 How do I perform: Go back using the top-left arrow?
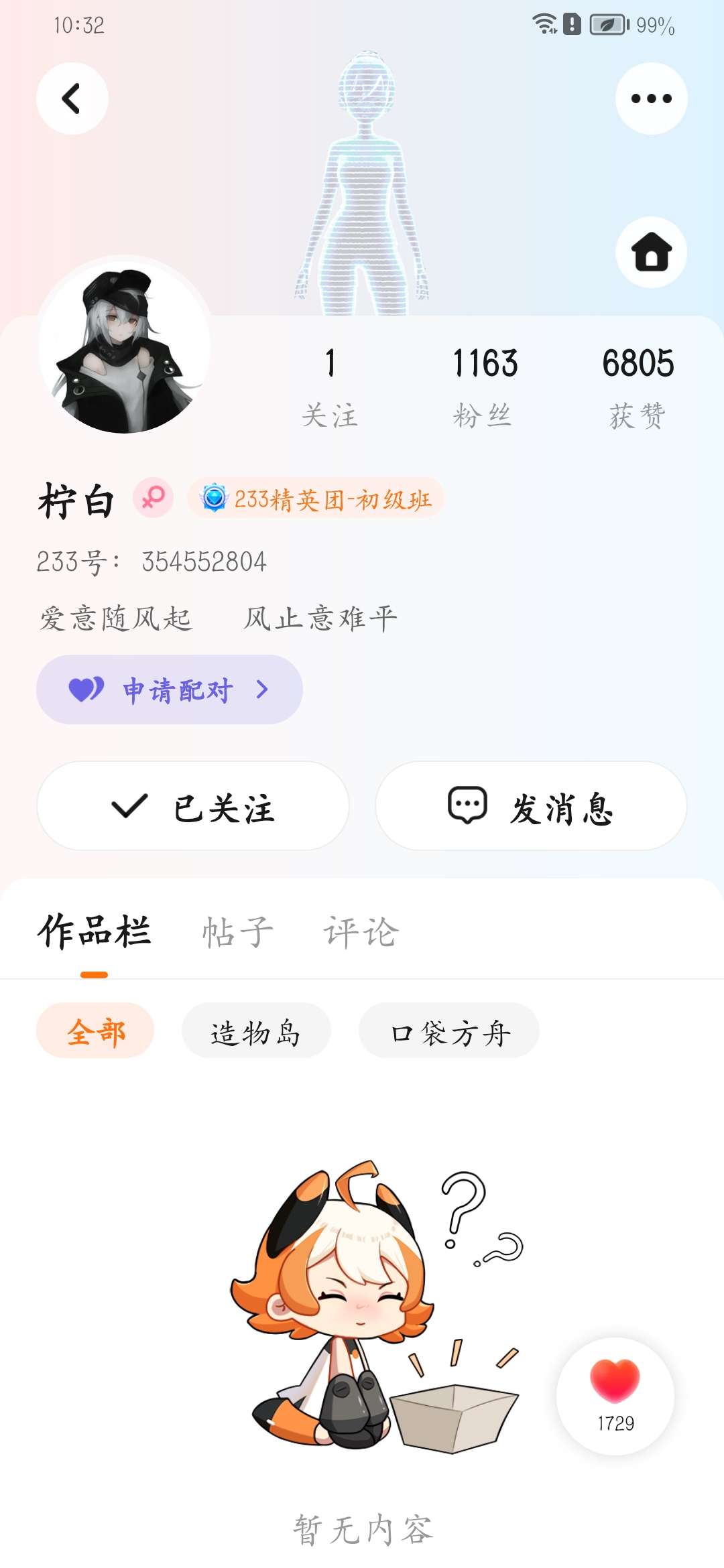72,99
